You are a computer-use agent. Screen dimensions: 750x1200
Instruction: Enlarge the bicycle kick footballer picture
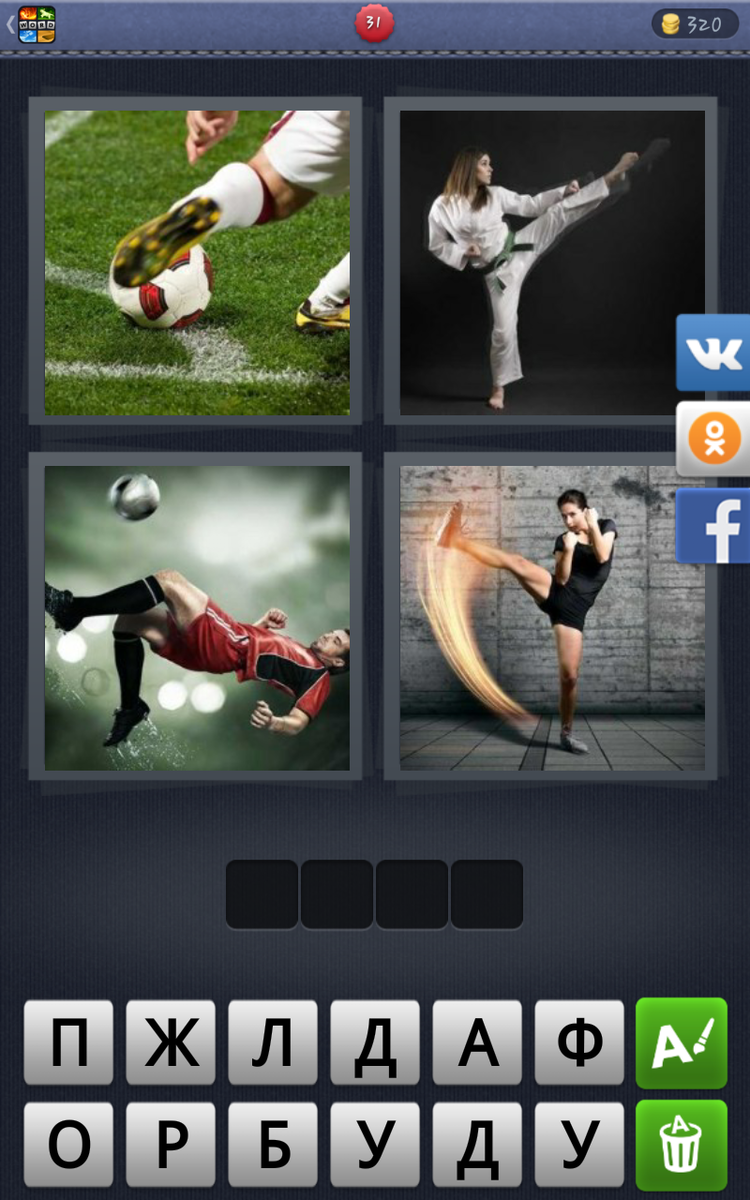point(197,617)
